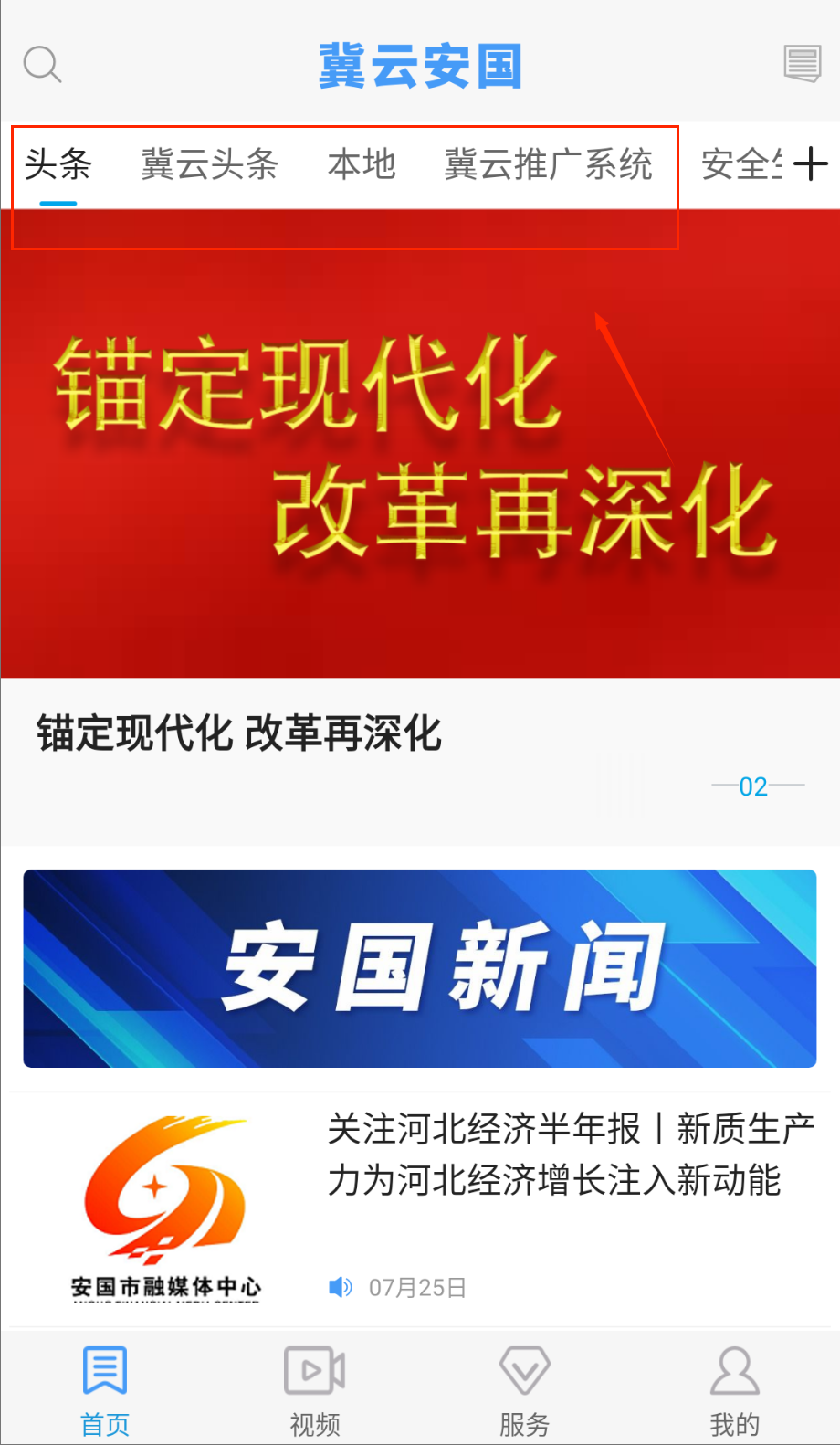
Task: Go to the 首页 tab
Action: pos(105,1390)
